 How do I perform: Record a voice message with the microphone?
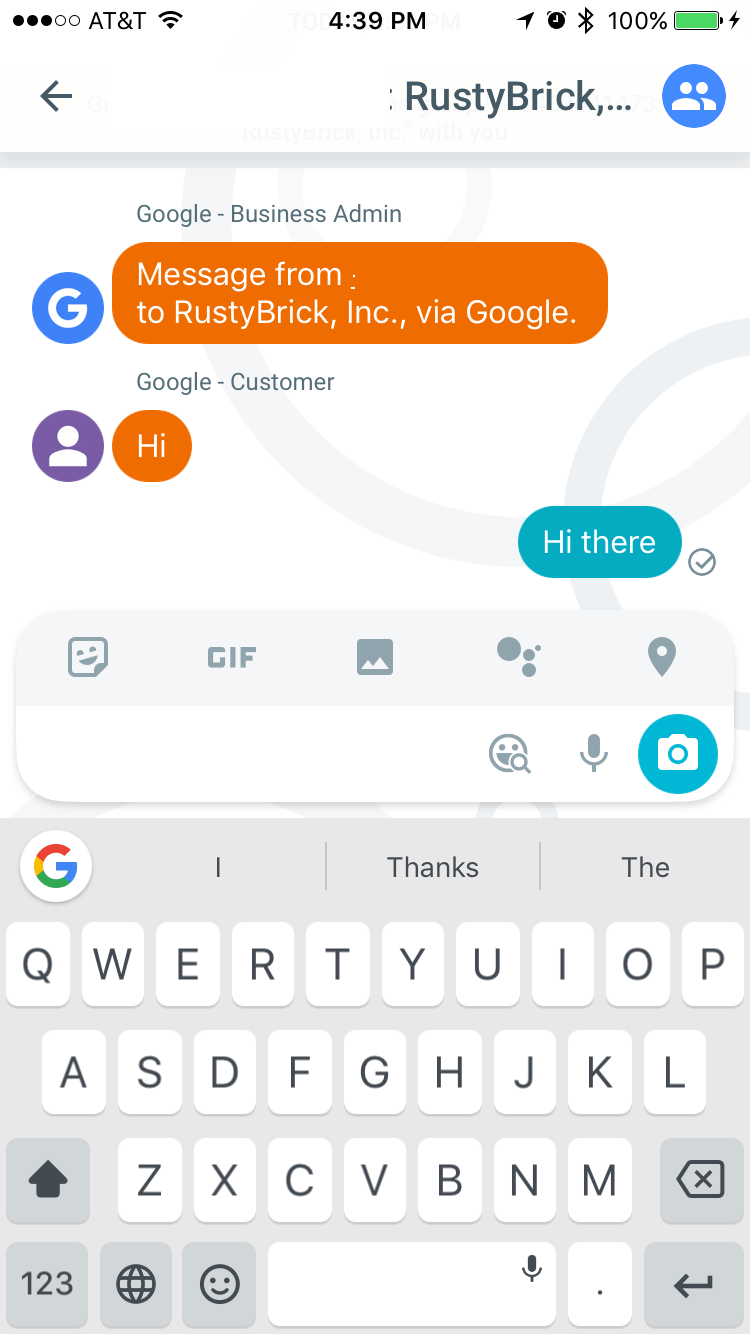(594, 753)
